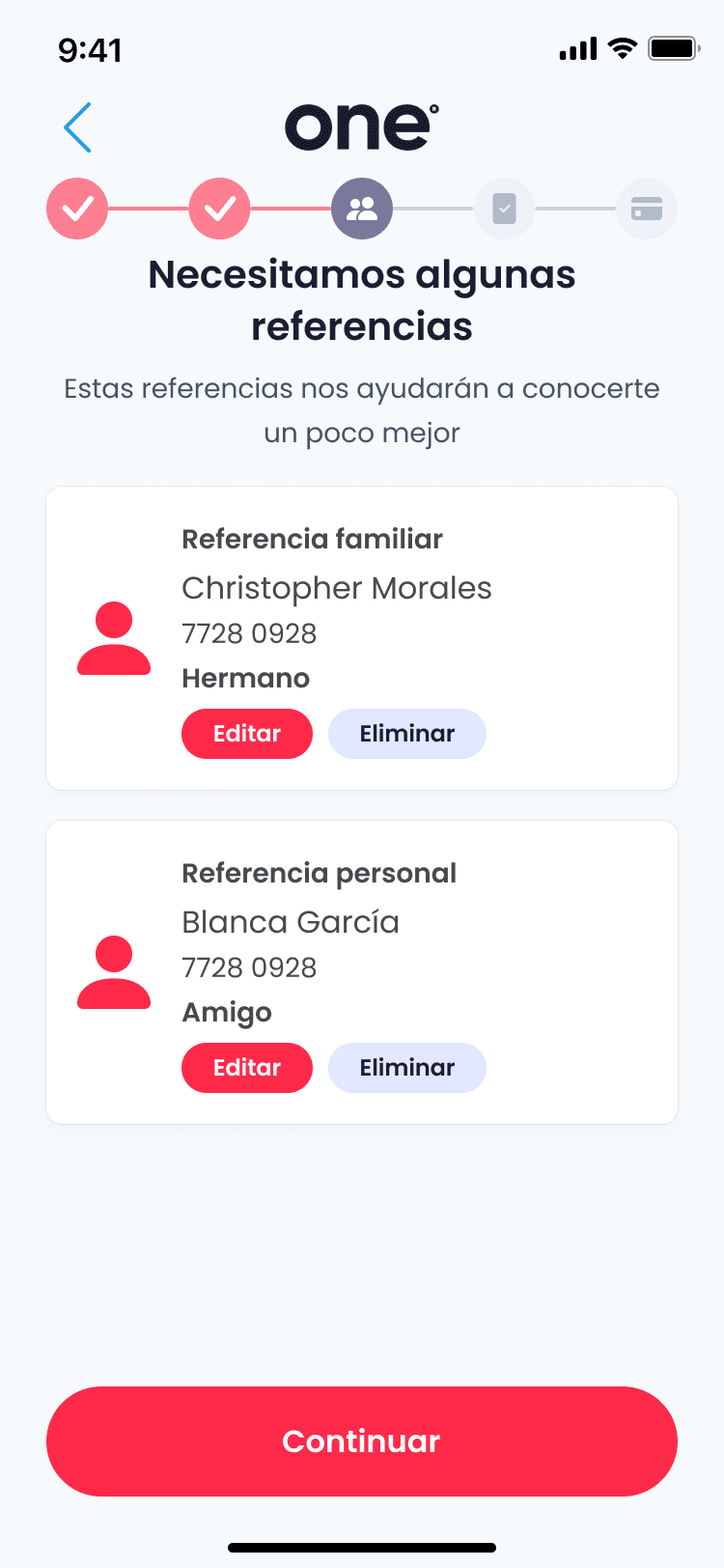Select the document step icon in the progress bar
Screen dimensions: 724x1568
pyautogui.click(x=504, y=209)
